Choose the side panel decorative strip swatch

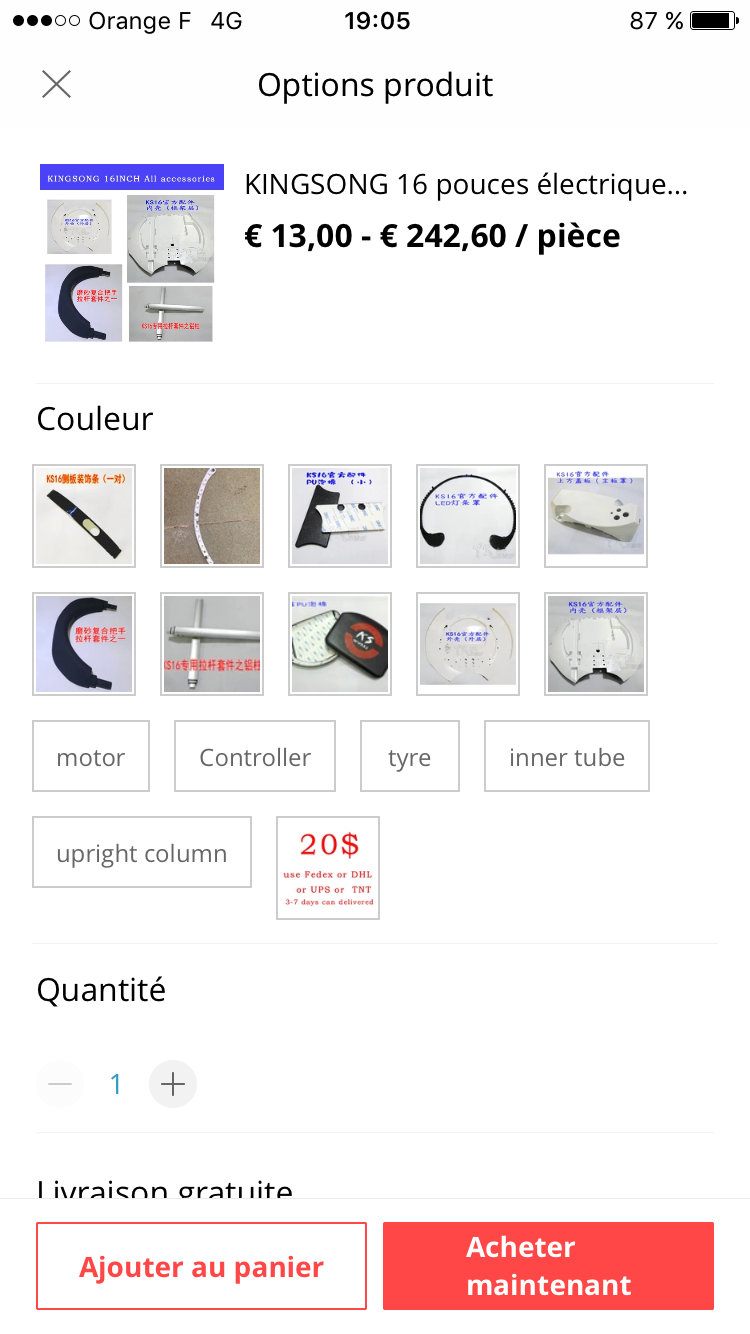coord(84,516)
